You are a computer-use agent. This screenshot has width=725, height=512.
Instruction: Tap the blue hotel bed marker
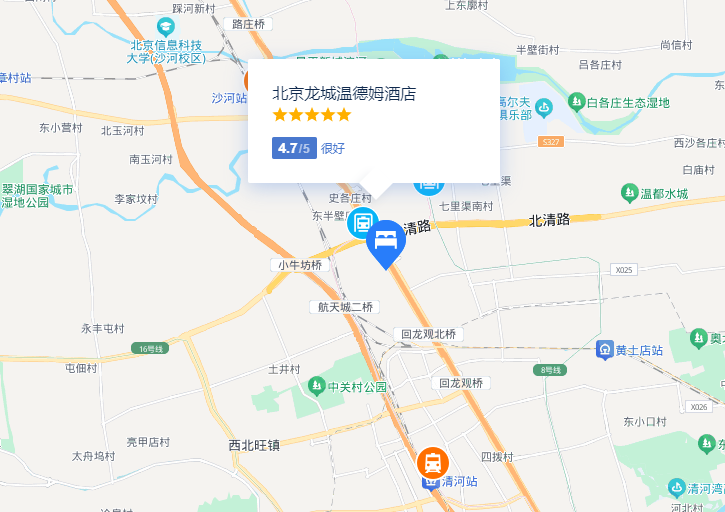386,241
